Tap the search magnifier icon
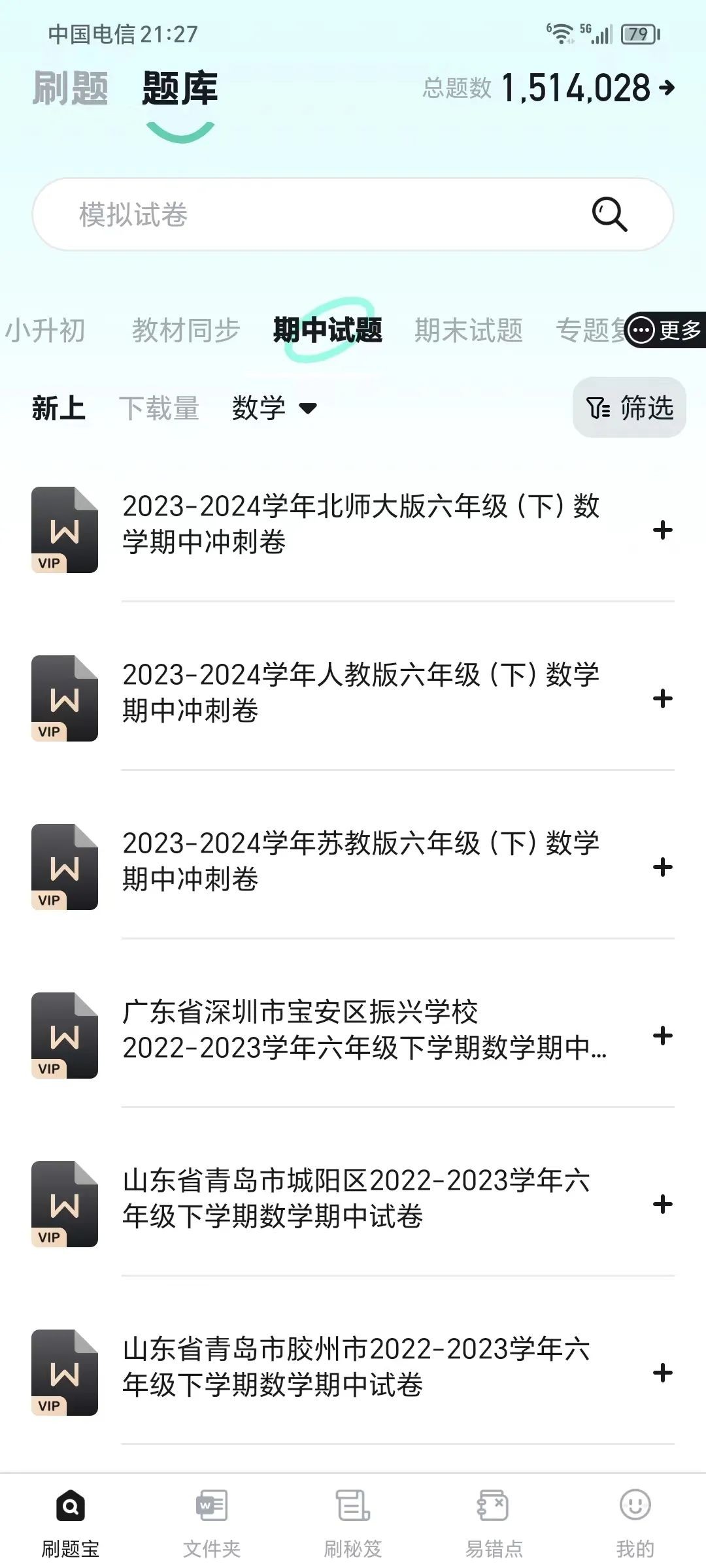Screen dimensions: 706x1568 pos(609,214)
